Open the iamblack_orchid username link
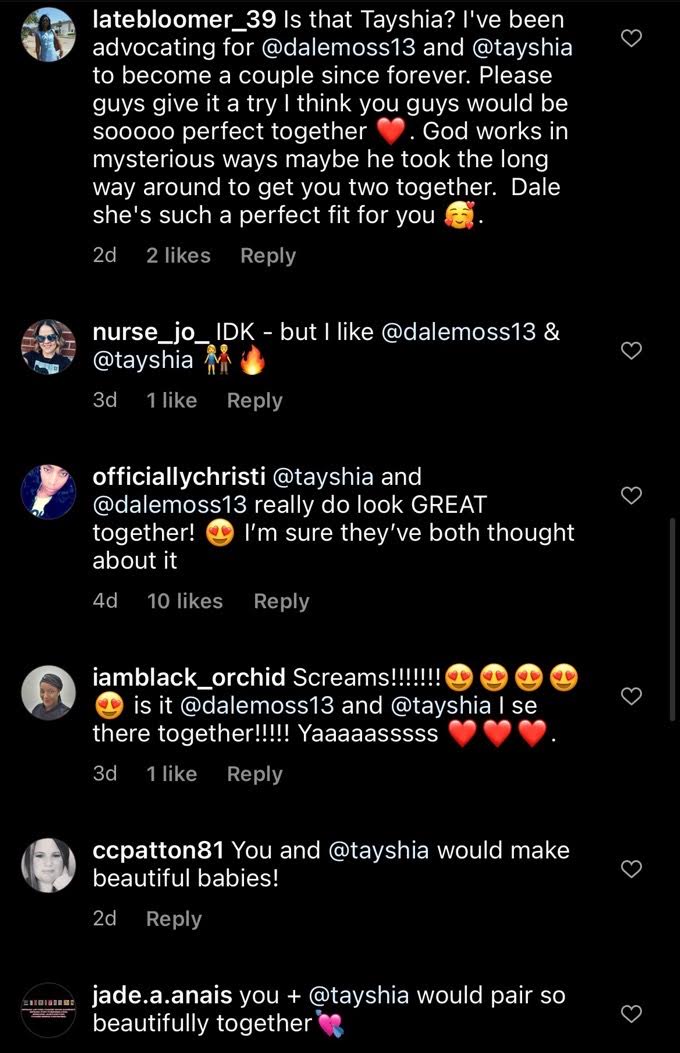 pyautogui.click(x=190, y=677)
